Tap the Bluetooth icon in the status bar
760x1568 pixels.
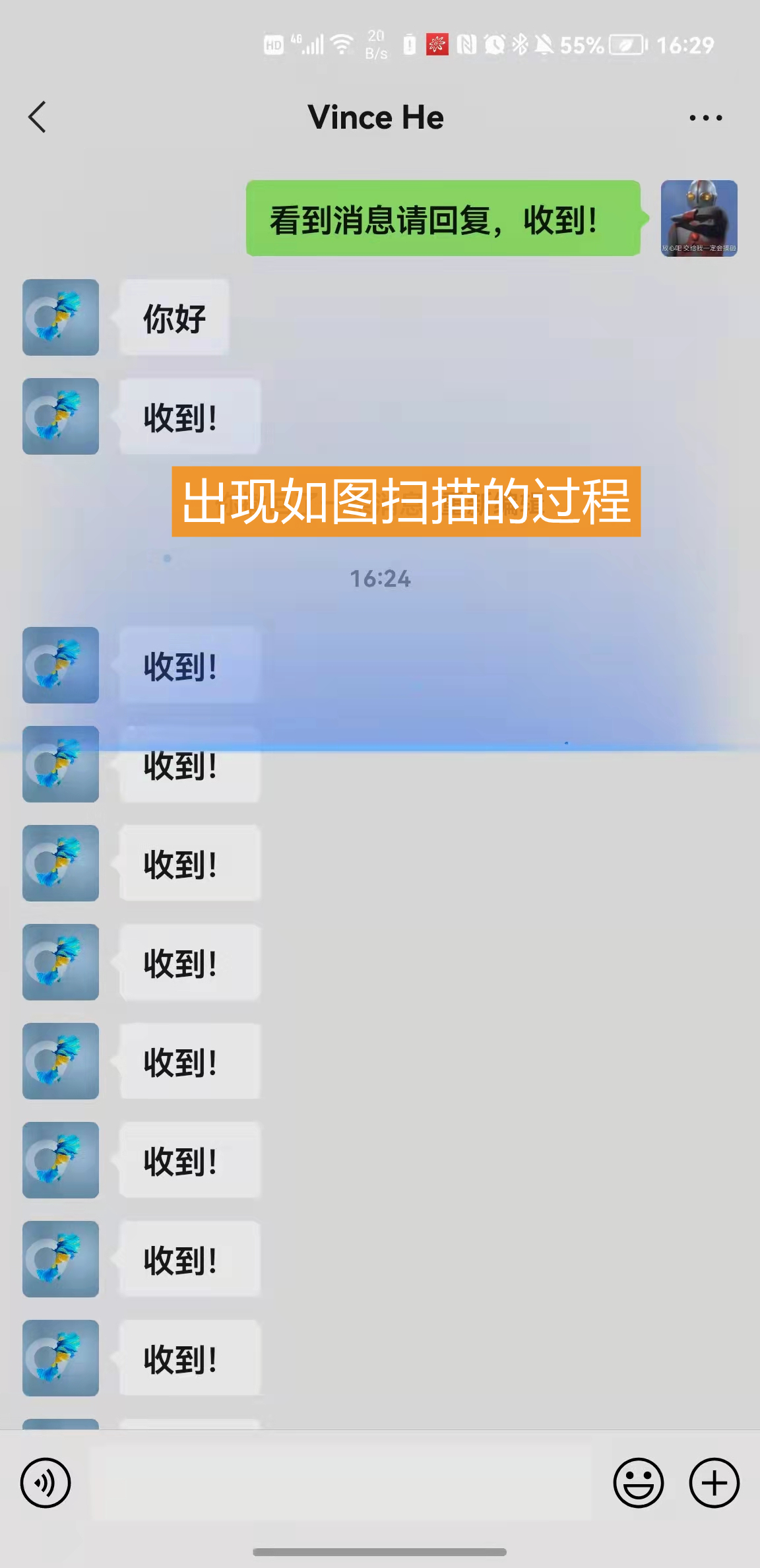point(520,45)
